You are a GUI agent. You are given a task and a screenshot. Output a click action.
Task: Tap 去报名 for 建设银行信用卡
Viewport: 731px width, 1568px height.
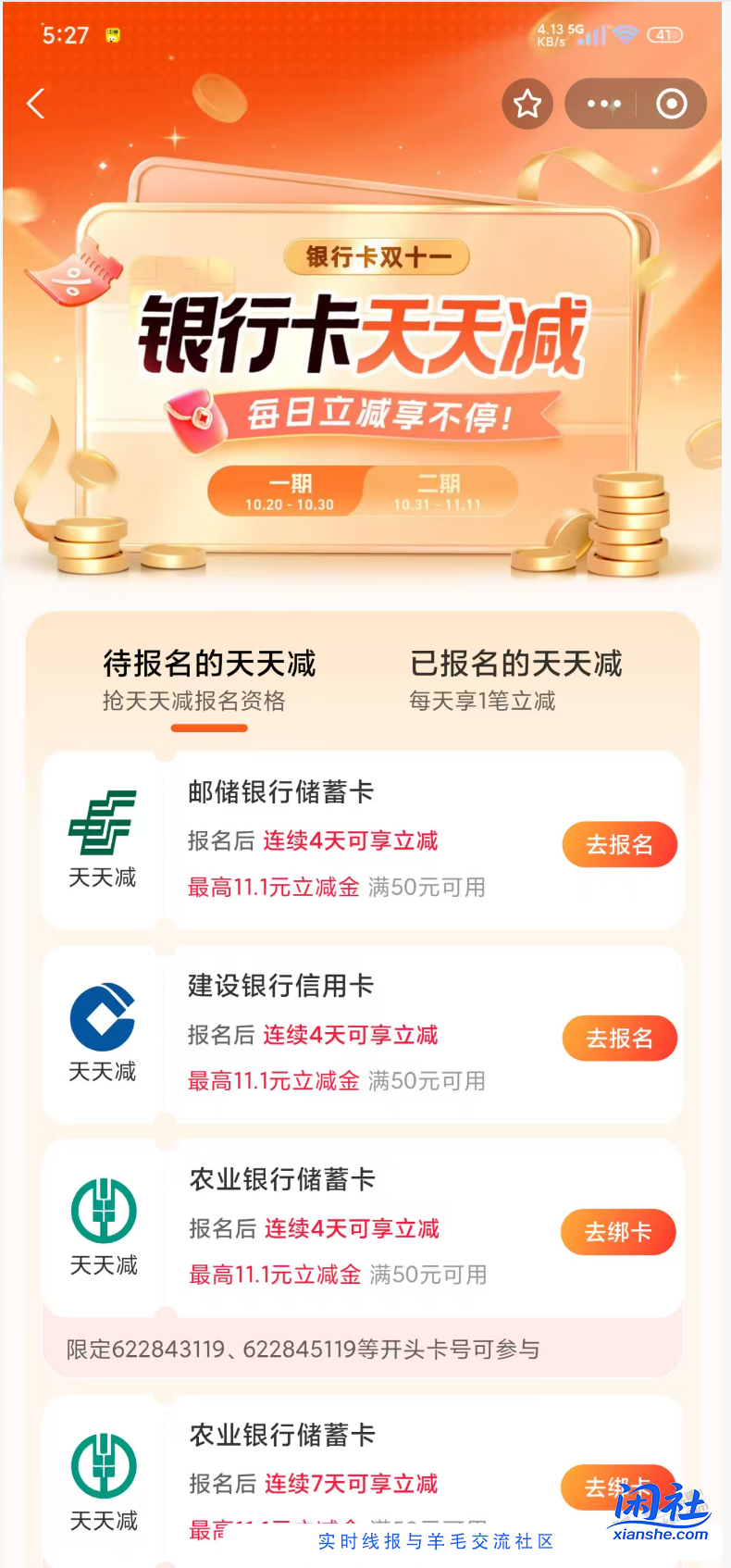click(x=619, y=1038)
